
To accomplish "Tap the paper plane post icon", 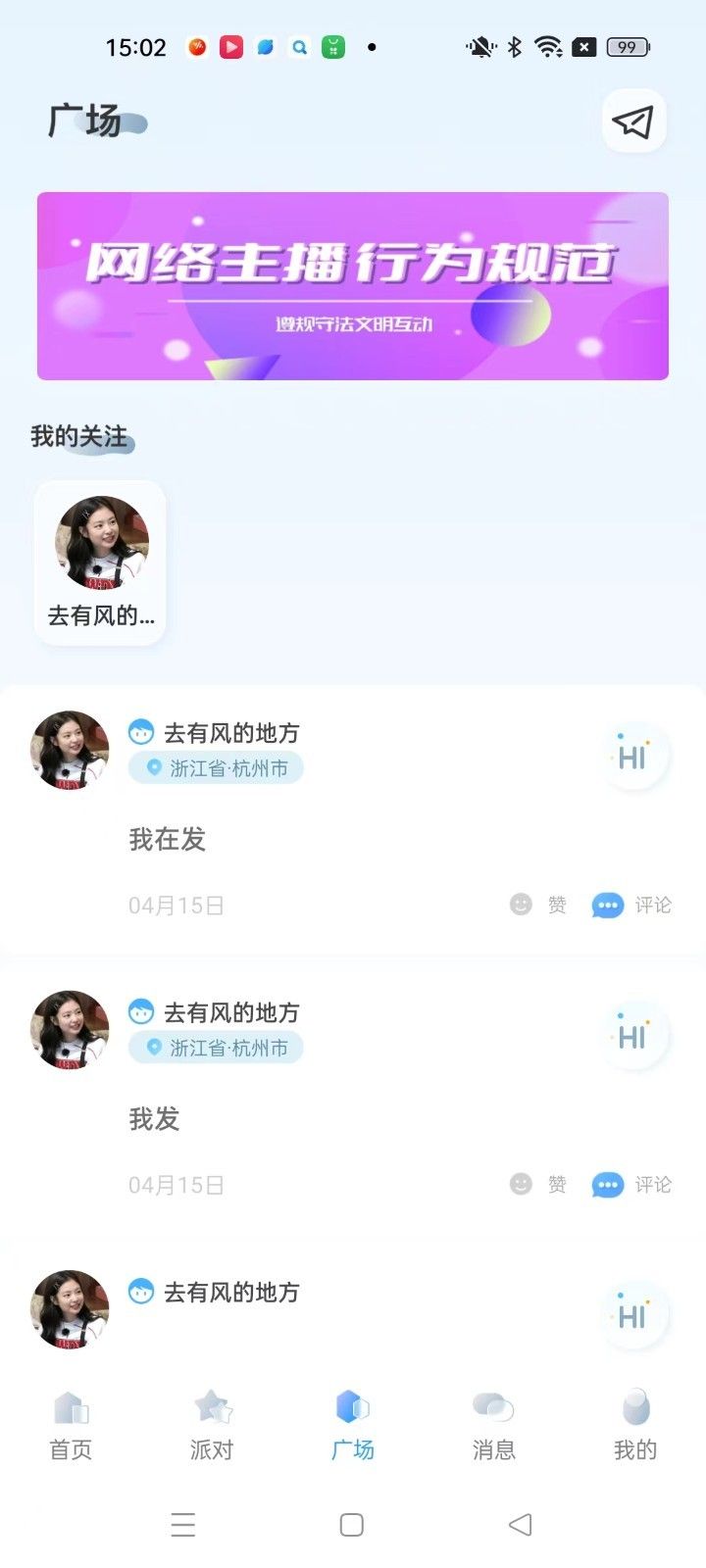I will (x=633, y=122).
